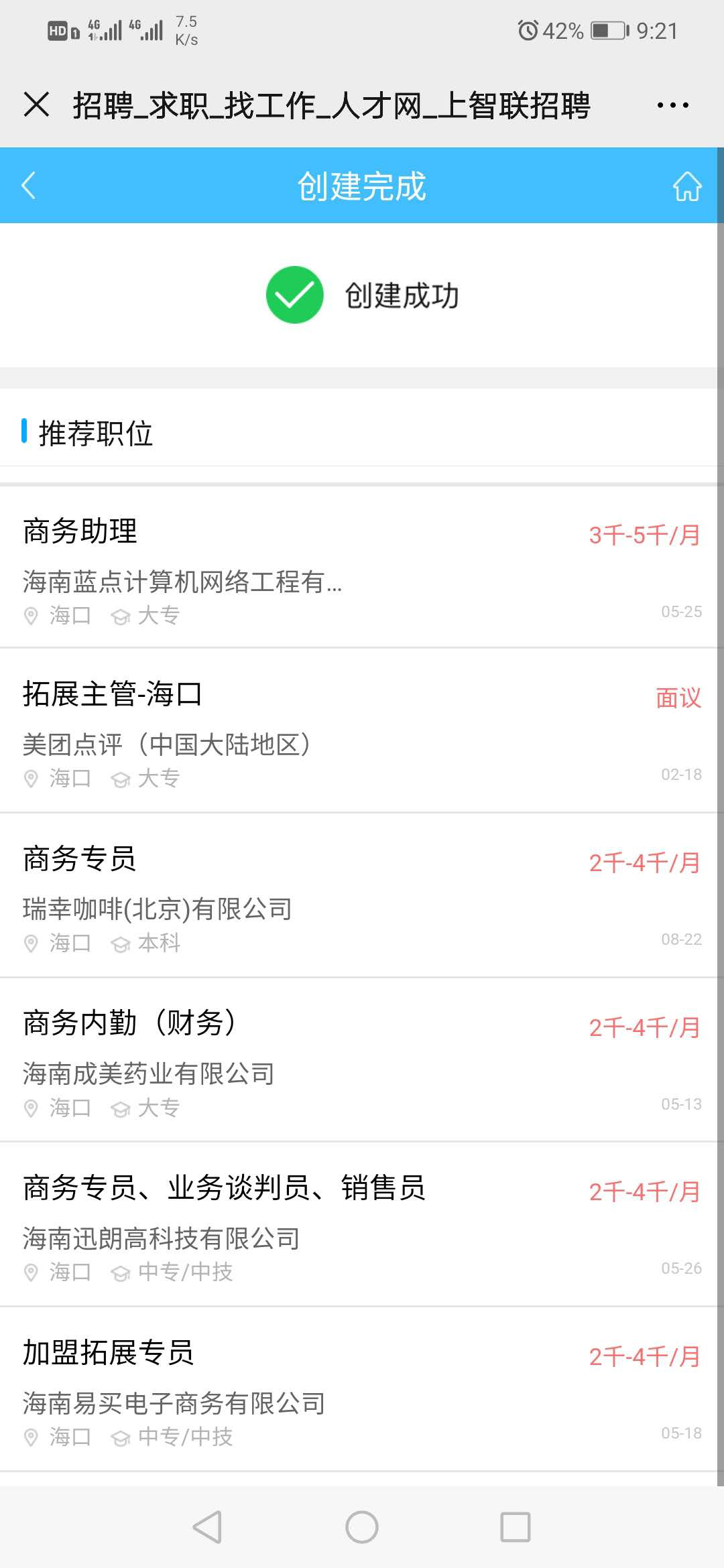View the 加盟拓展专员 job details

[362, 1390]
